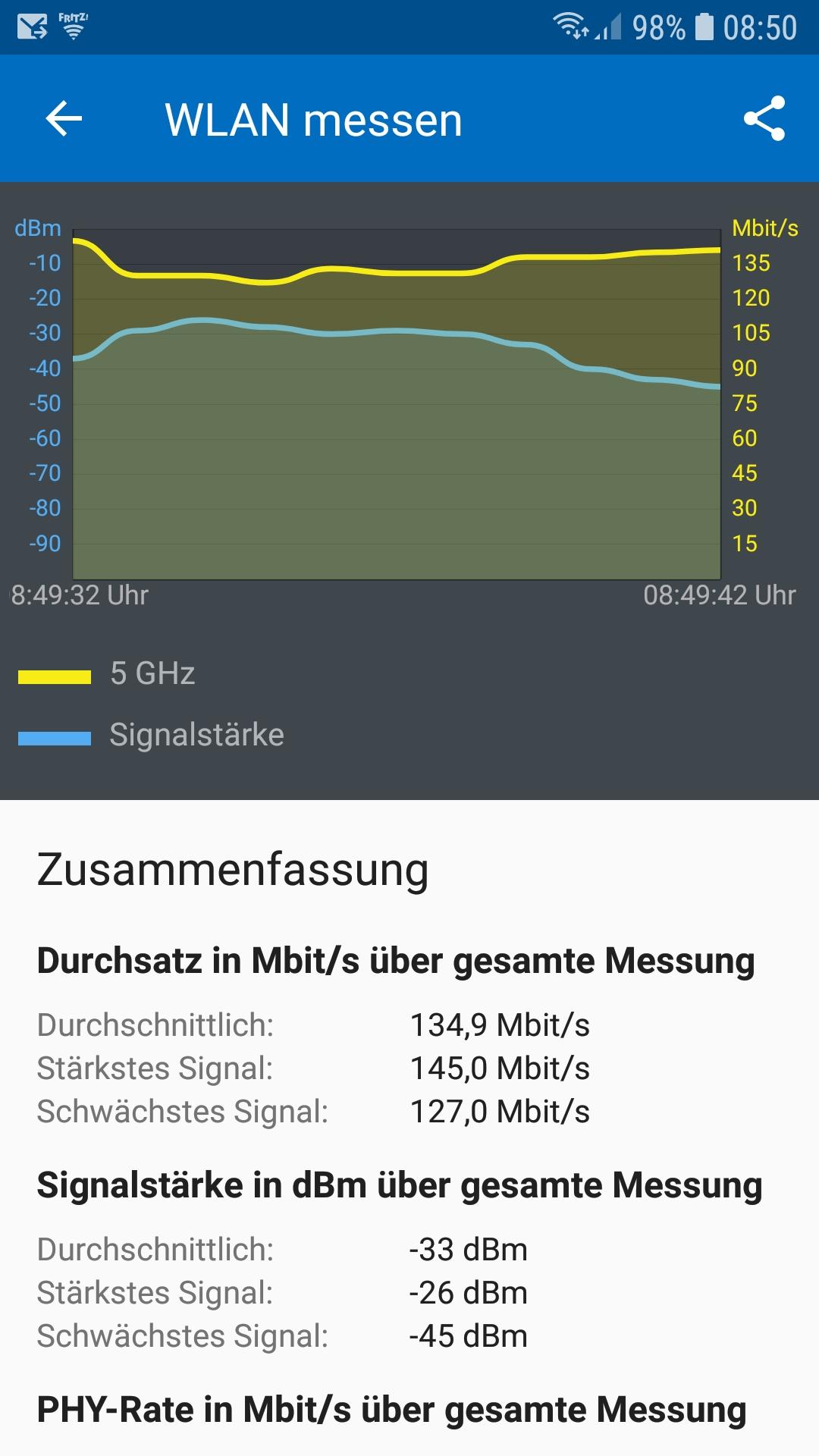
Task: Share the WLAN measurement results
Action: (x=764, y=119)
